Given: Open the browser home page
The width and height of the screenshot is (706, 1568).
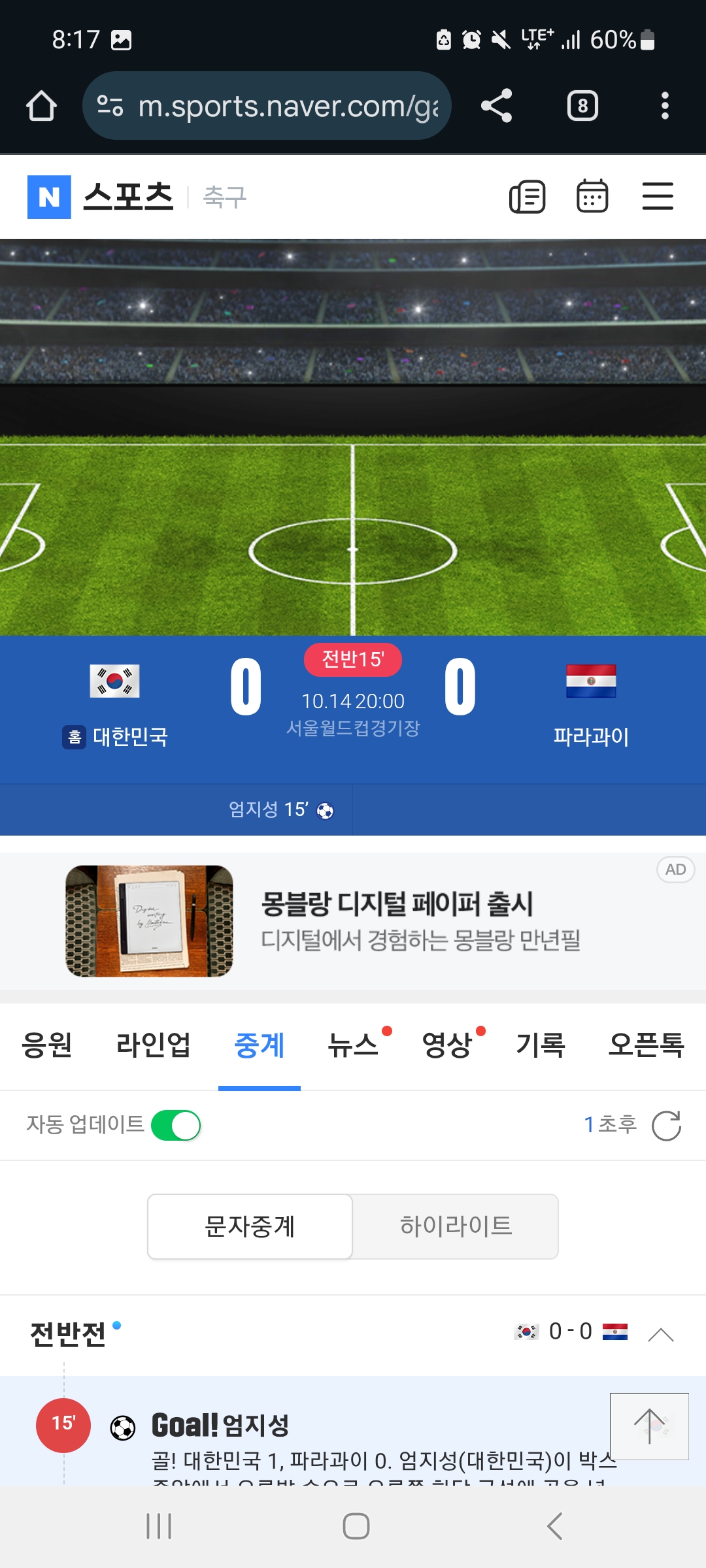Looking at the screenshot, I should (41, 106).
